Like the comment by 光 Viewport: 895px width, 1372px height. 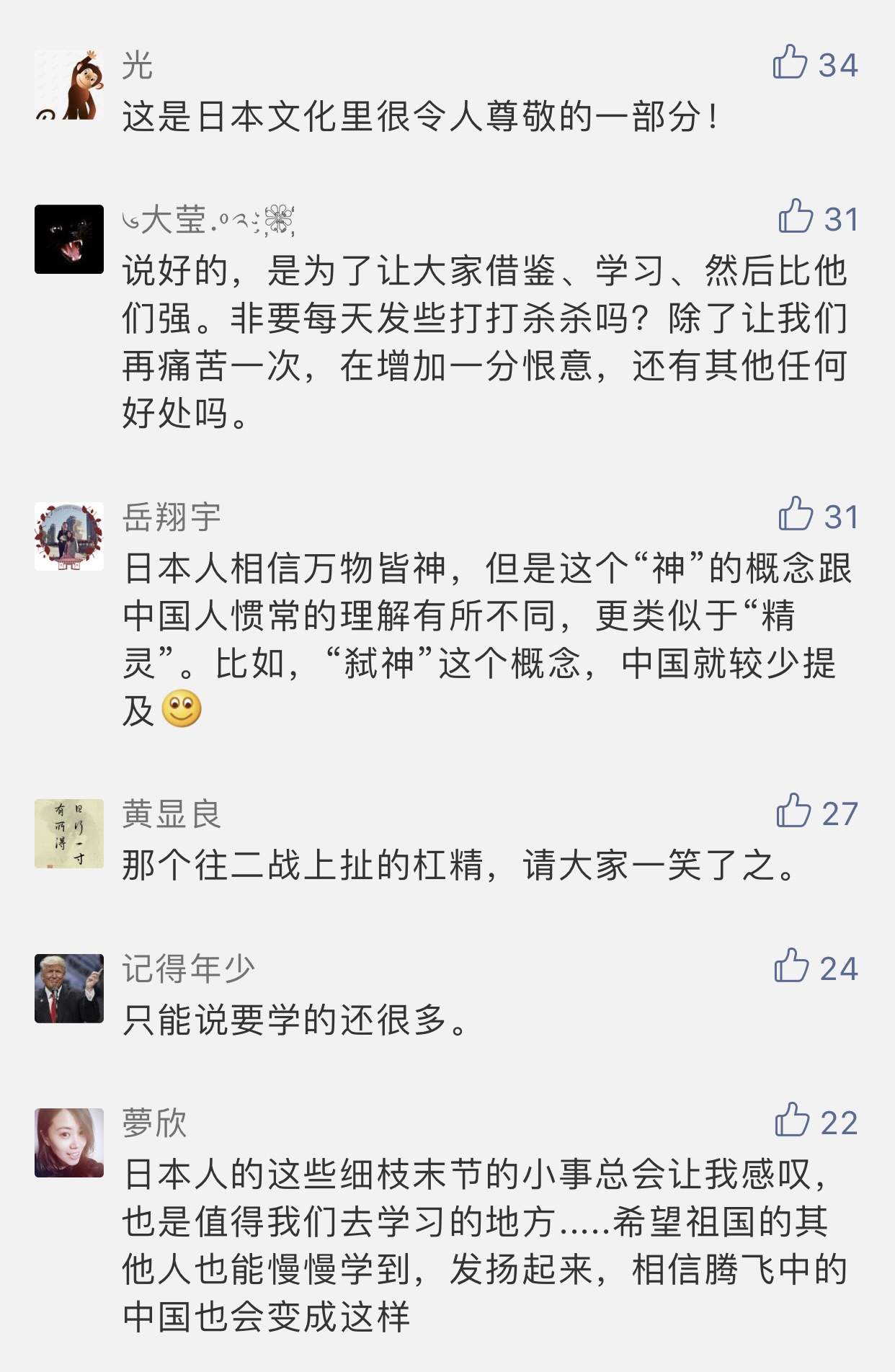click(x=790, y=63)
